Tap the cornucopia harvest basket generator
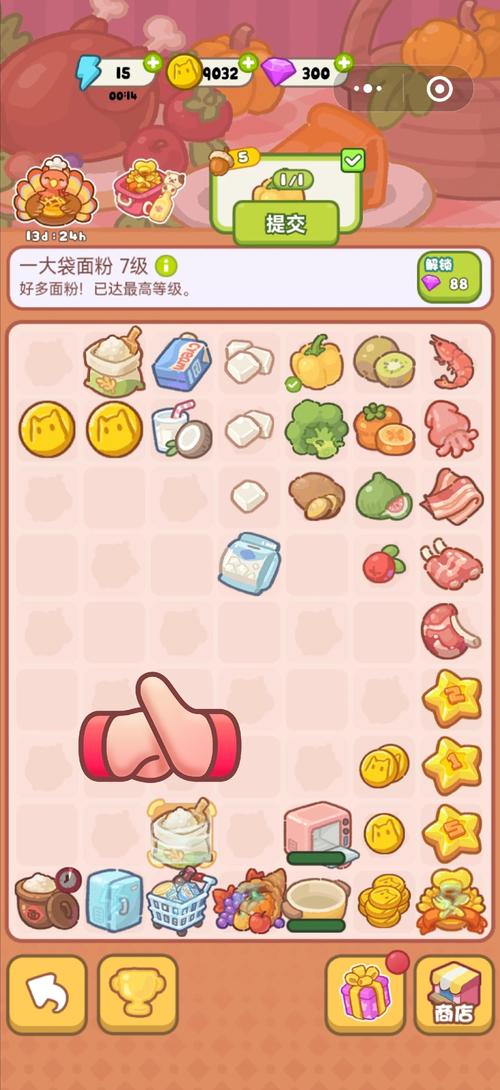The height and width of the screenshot is (1090, 500). (249, 901)
